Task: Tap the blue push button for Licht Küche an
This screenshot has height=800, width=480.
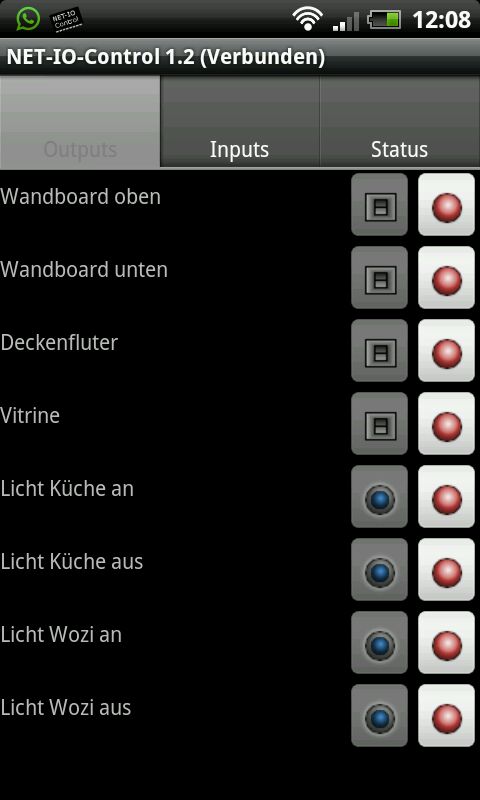Action: pyautogui.click(x=380, y=496)
